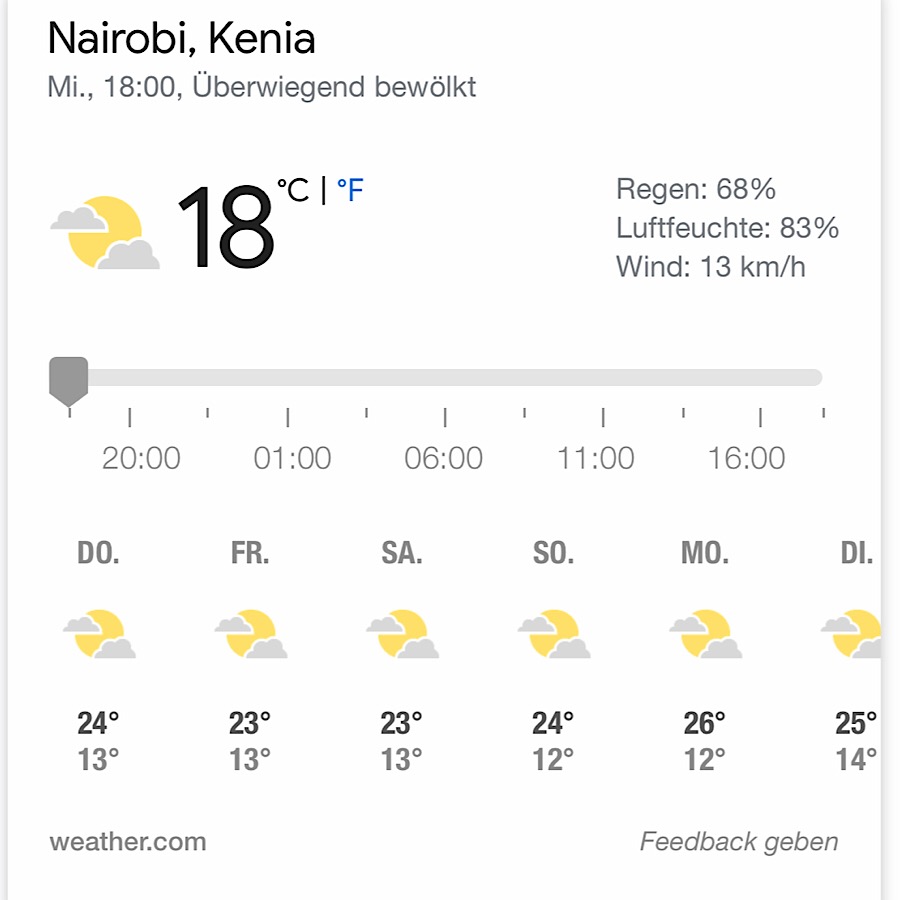Tap the hourly forecast slider handle
This screenshot has width=900, height=900.
pyautogui.click(x=69, y=380)
